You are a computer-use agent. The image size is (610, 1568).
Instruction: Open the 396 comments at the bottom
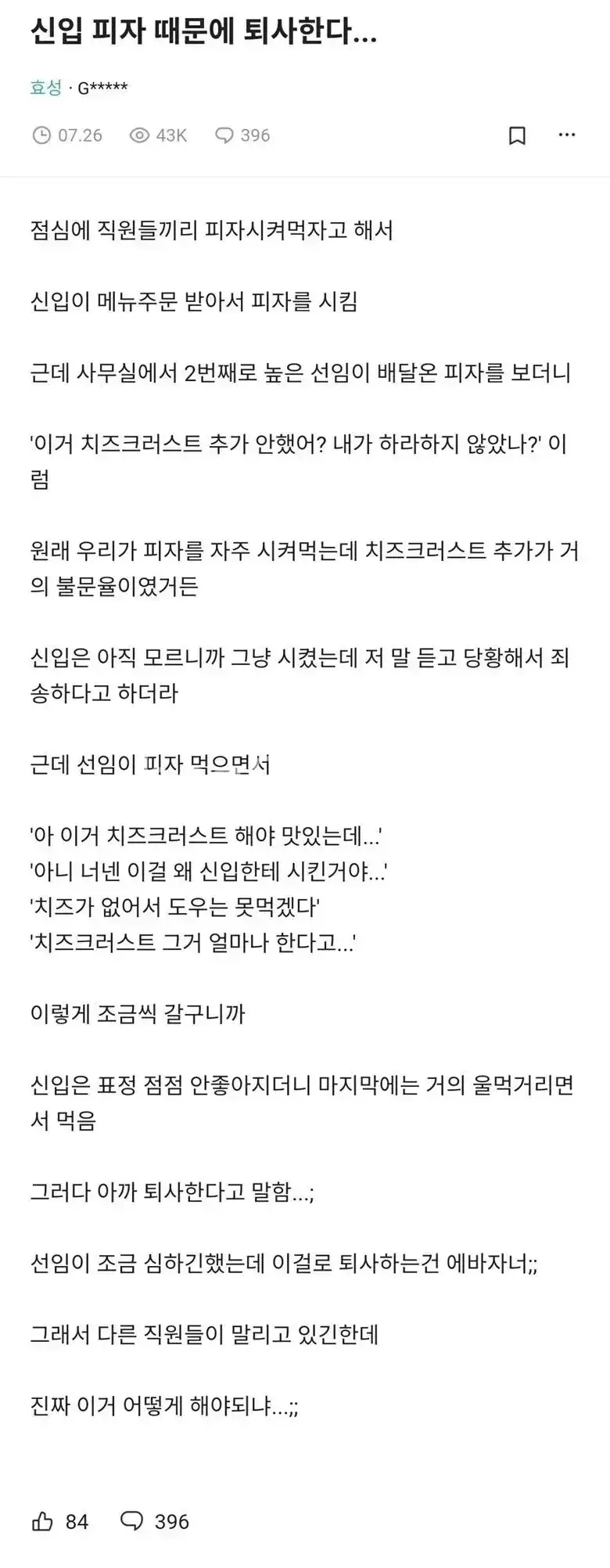coord(155,1521)
